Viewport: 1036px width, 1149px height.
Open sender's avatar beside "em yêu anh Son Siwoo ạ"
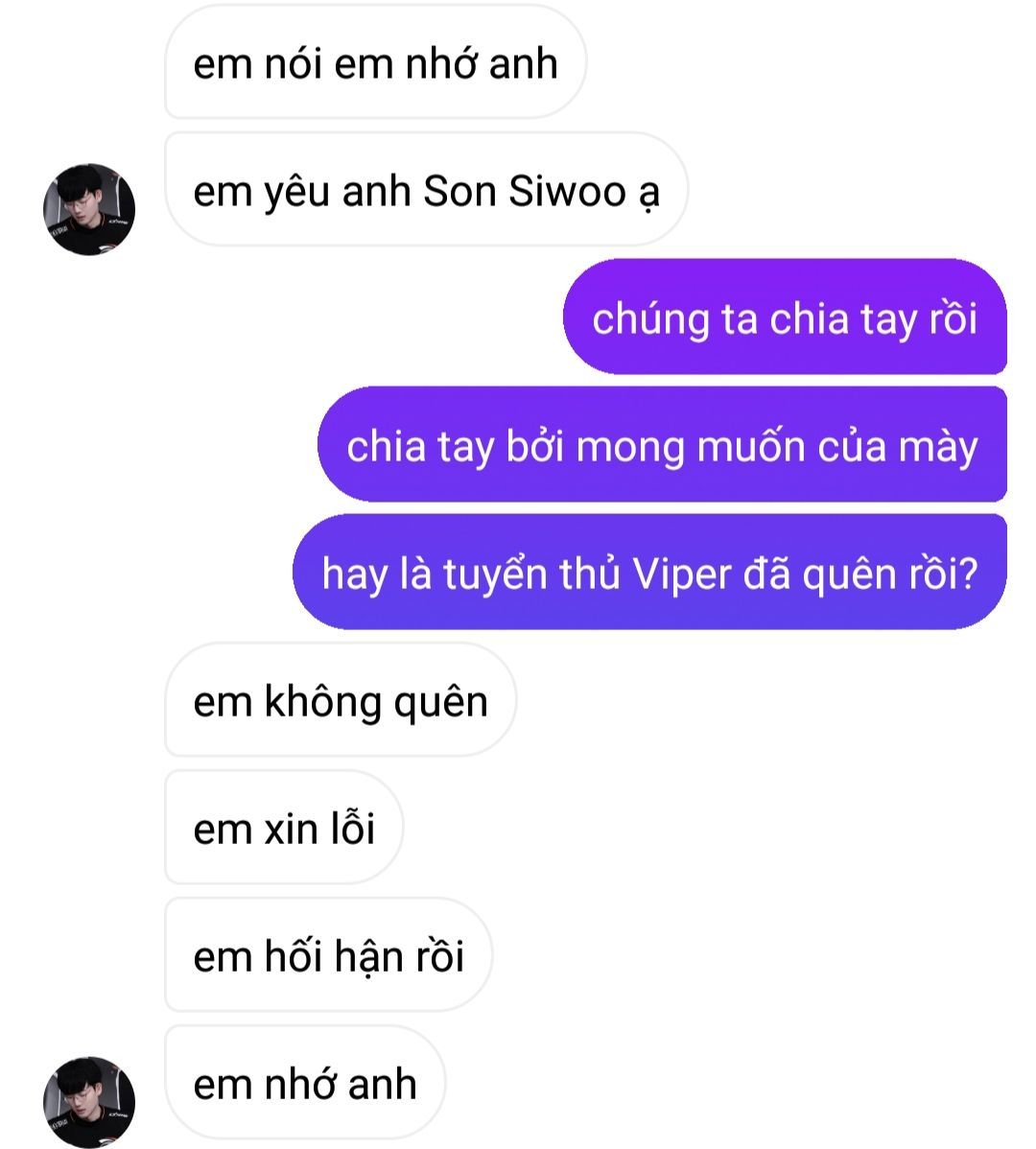coord(89,209)
